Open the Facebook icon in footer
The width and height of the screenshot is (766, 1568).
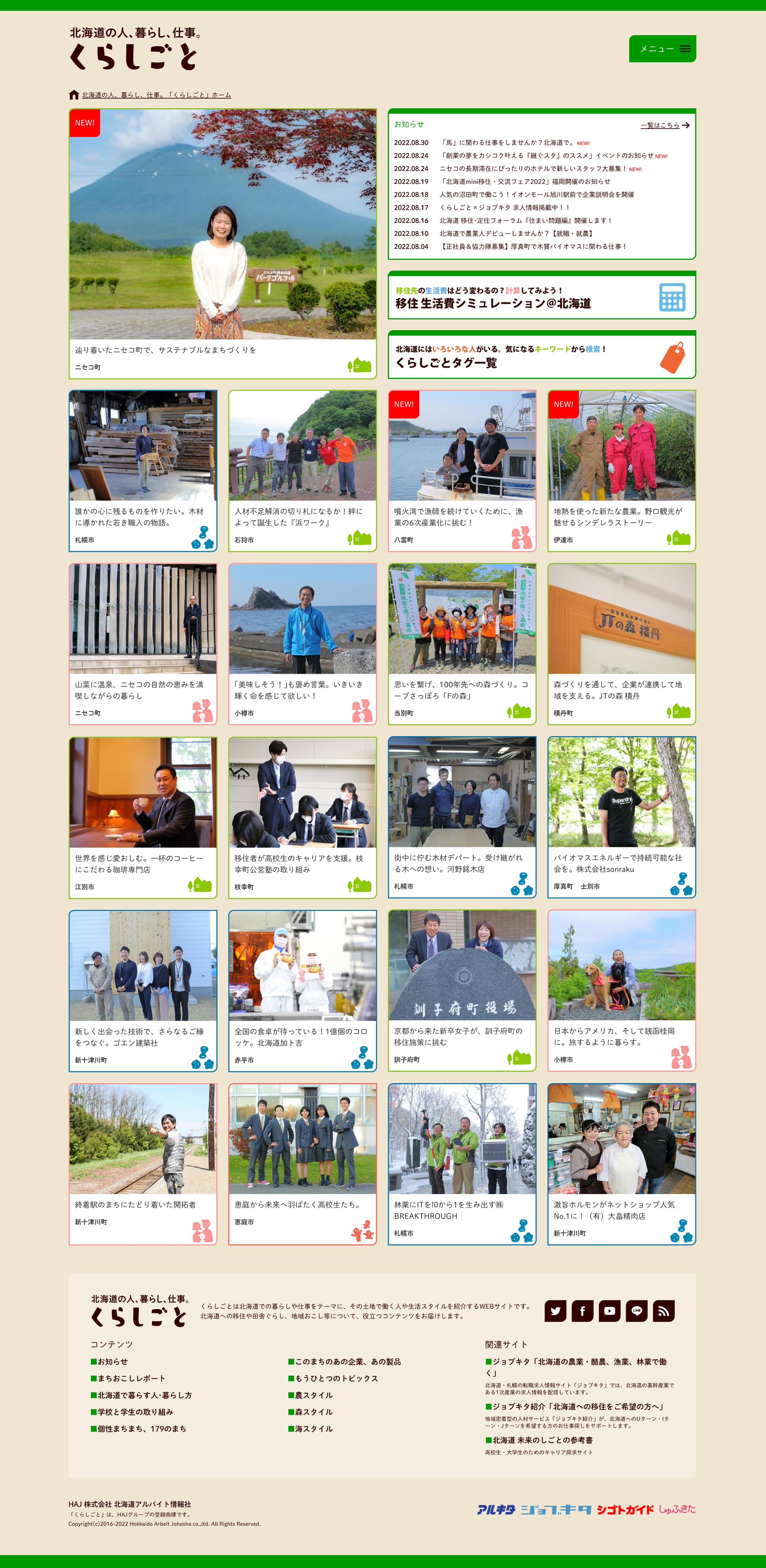click(582, 1310)
